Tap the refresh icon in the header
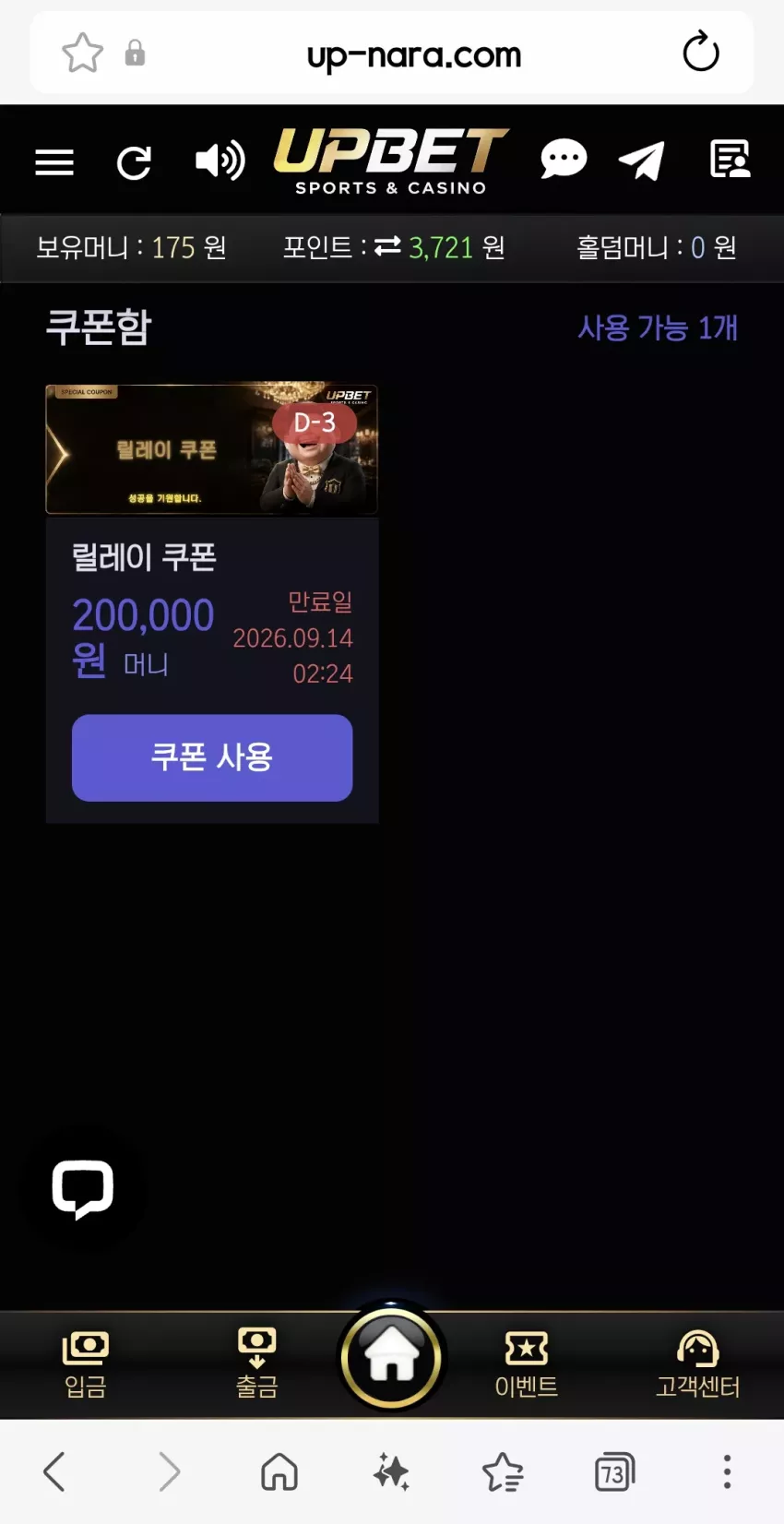Screen dimensions: 784x1524 coord(134,162)
